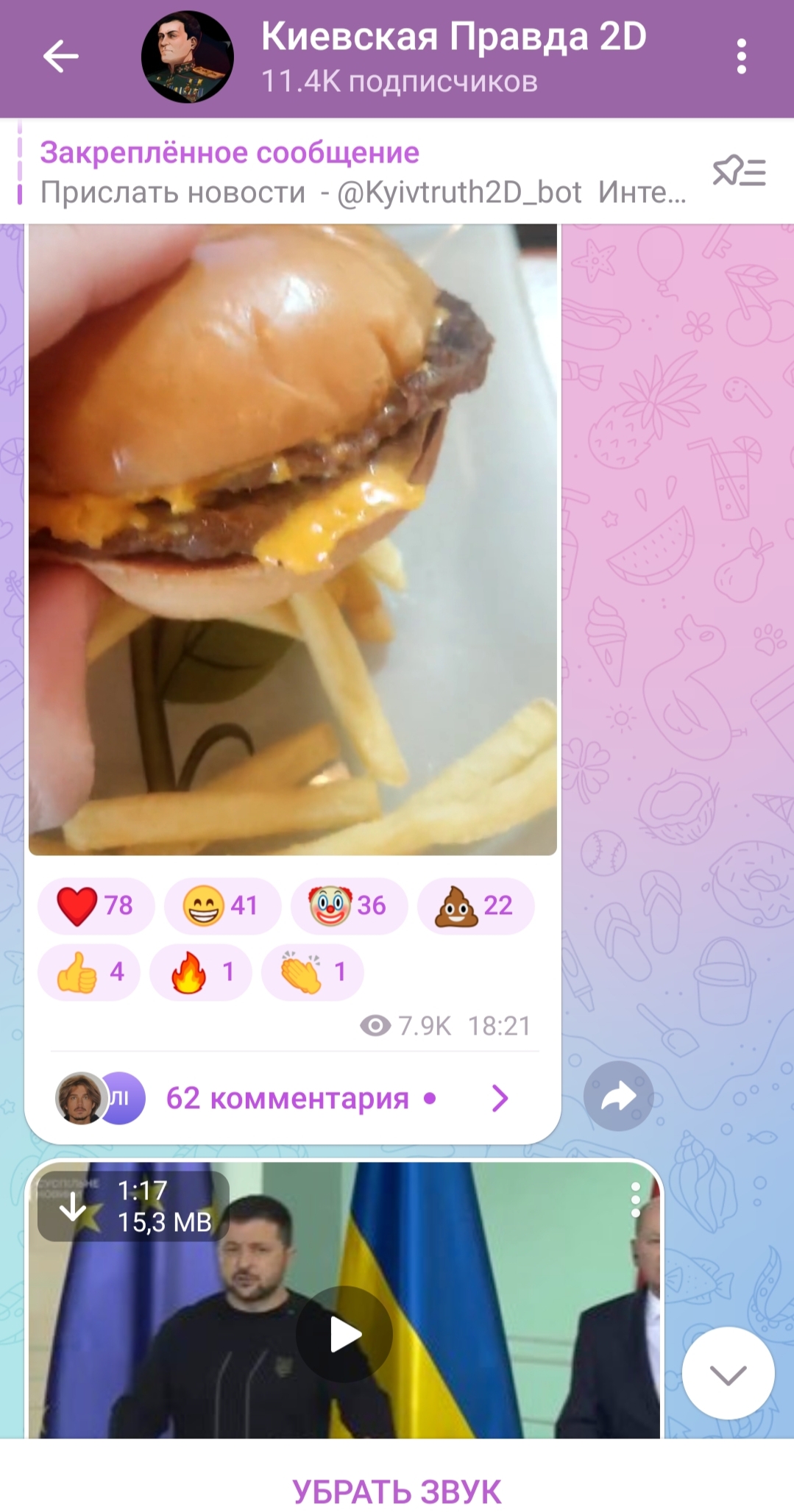This screenshot has height=1512, width=794.
Task: Go back using the top-left arrow
Action: point(61,57)
